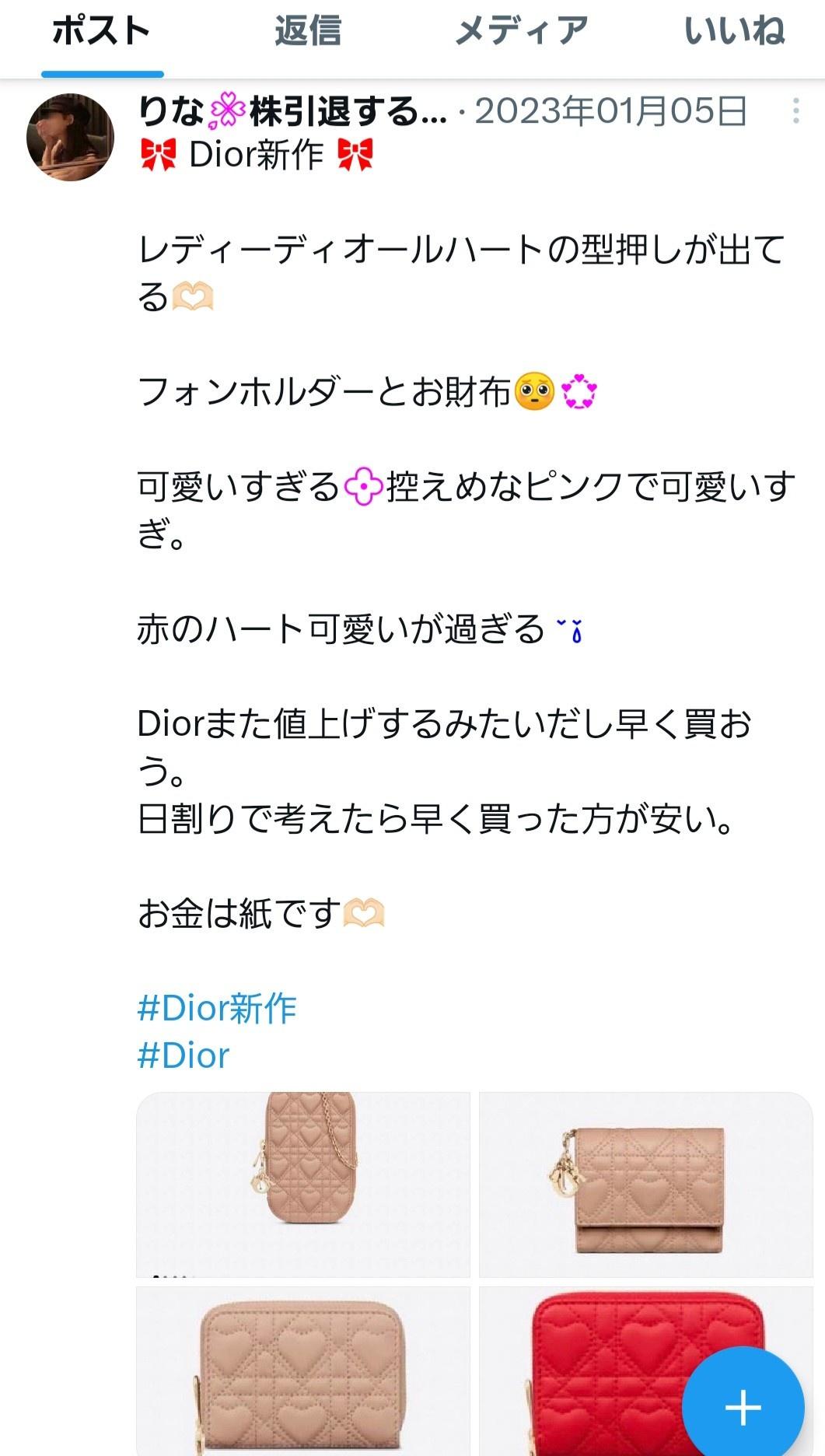Screen dimensions: 825x1456
Task: Open the poster's profile avatar
Action: click(x=71, y=138)
